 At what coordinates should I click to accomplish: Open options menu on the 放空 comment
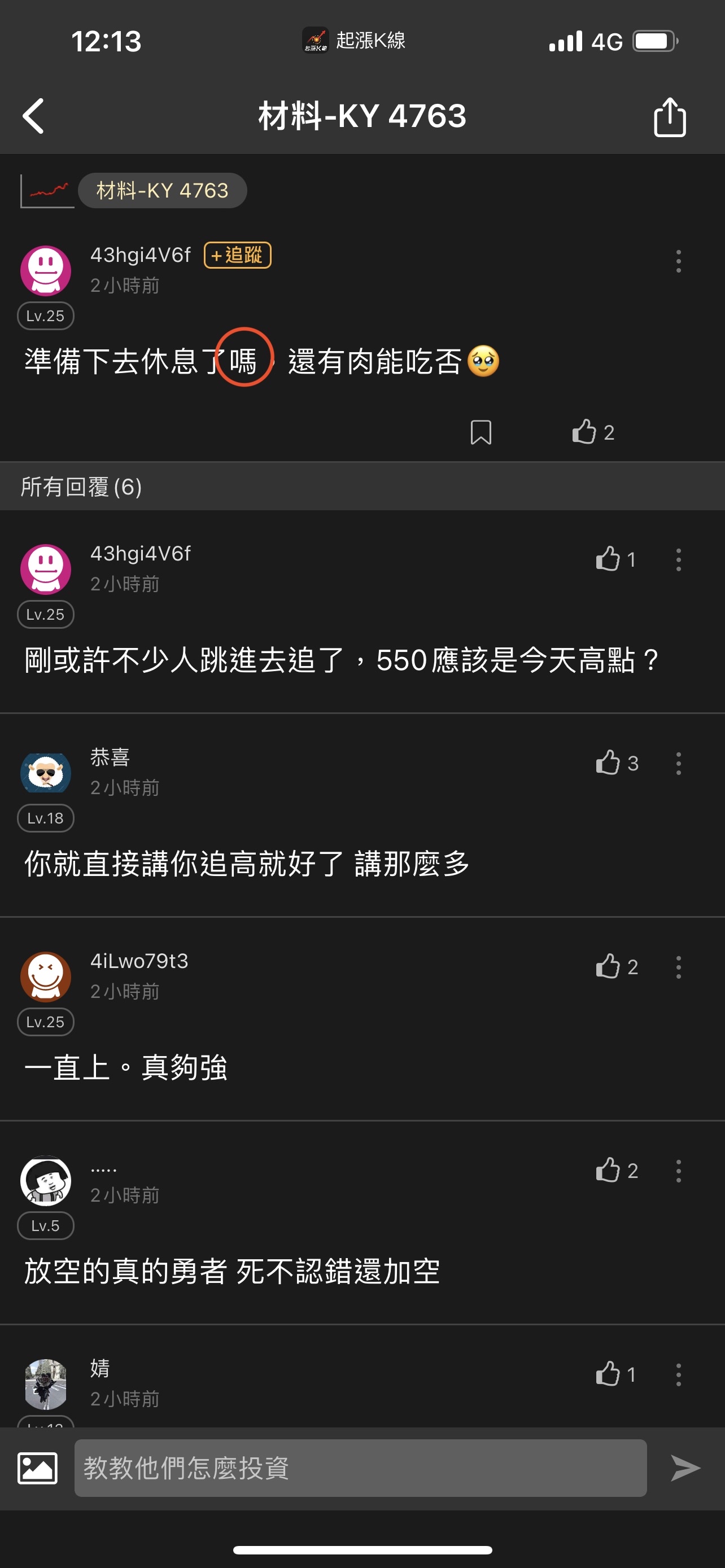click(x=678, y=1171)
